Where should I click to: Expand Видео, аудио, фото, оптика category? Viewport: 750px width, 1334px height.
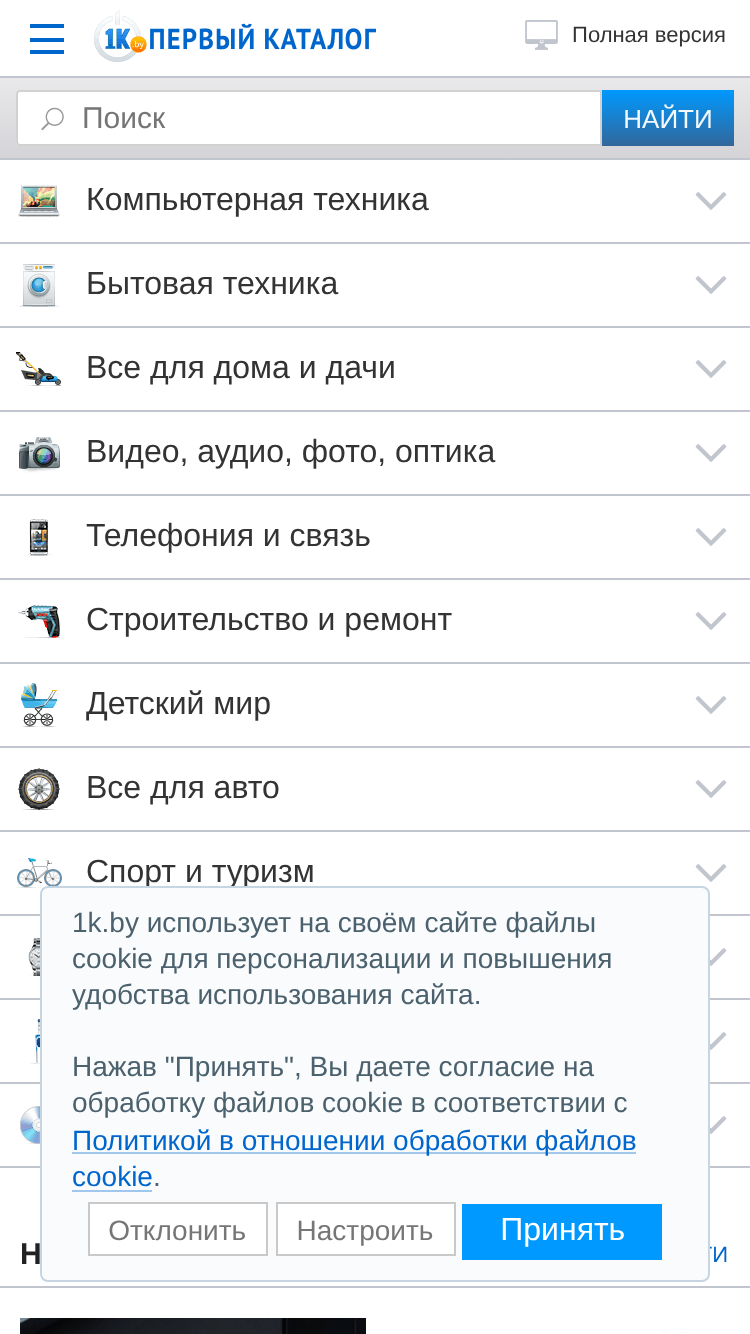[374, 453]
